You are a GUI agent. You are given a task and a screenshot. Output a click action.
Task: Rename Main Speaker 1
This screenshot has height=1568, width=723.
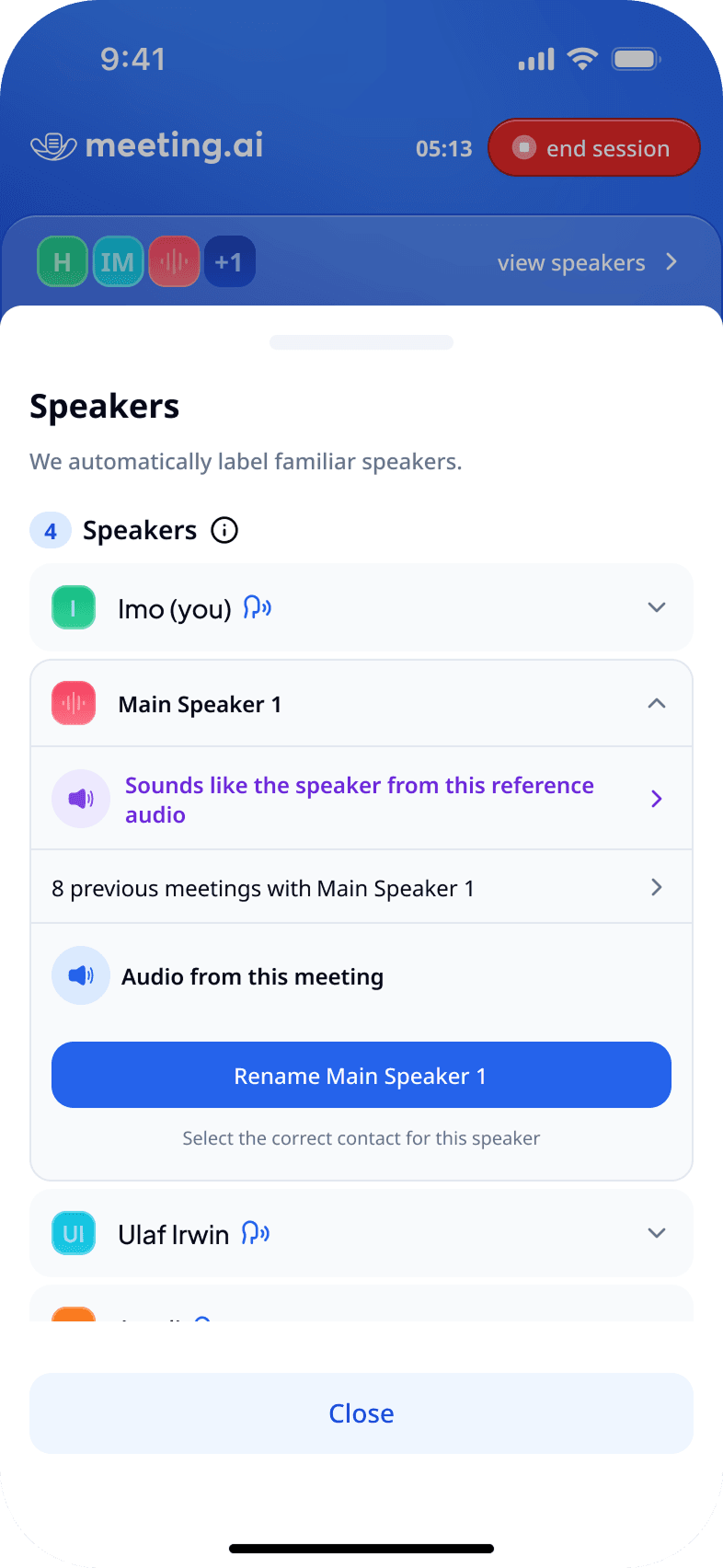[x=361, y=1075]
